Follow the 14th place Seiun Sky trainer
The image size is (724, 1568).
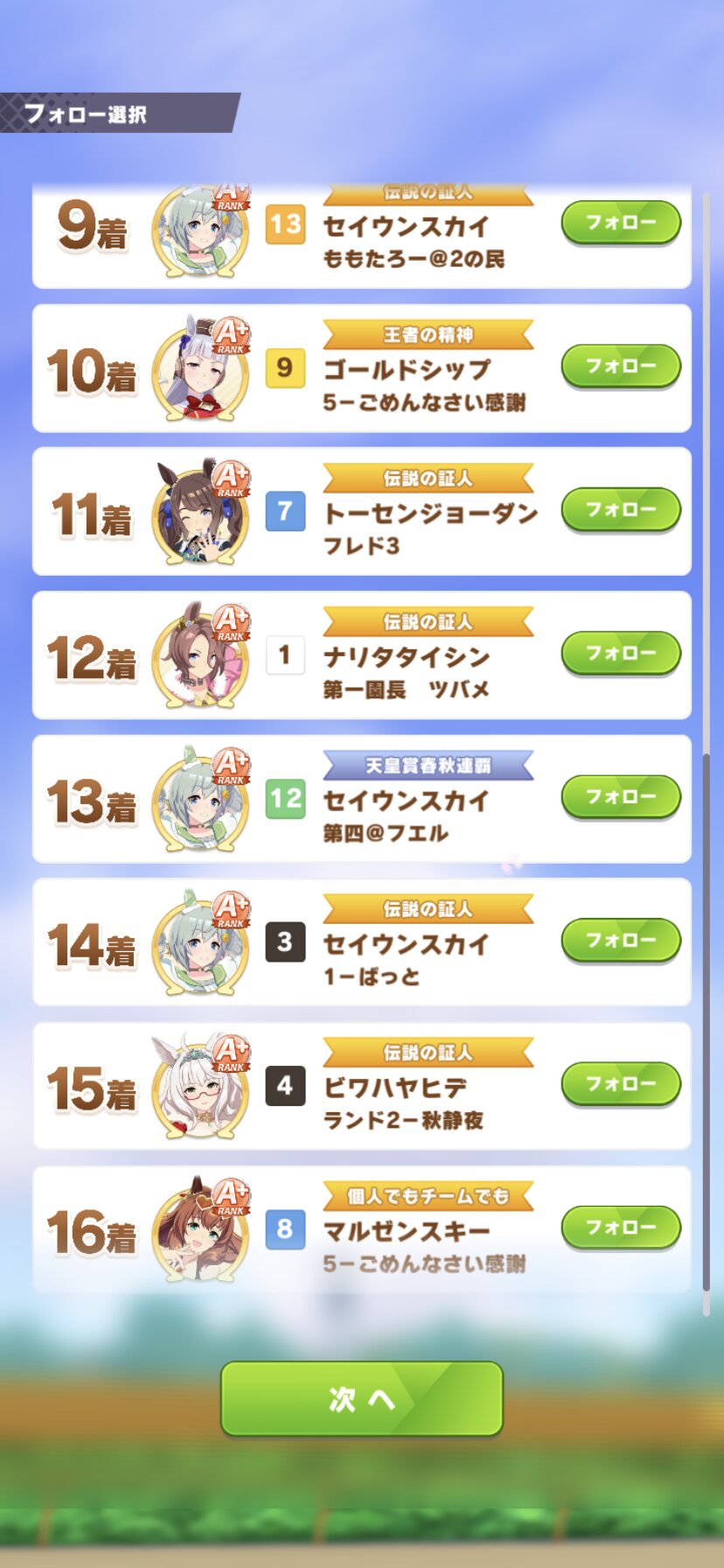click(x=621, y=940)
